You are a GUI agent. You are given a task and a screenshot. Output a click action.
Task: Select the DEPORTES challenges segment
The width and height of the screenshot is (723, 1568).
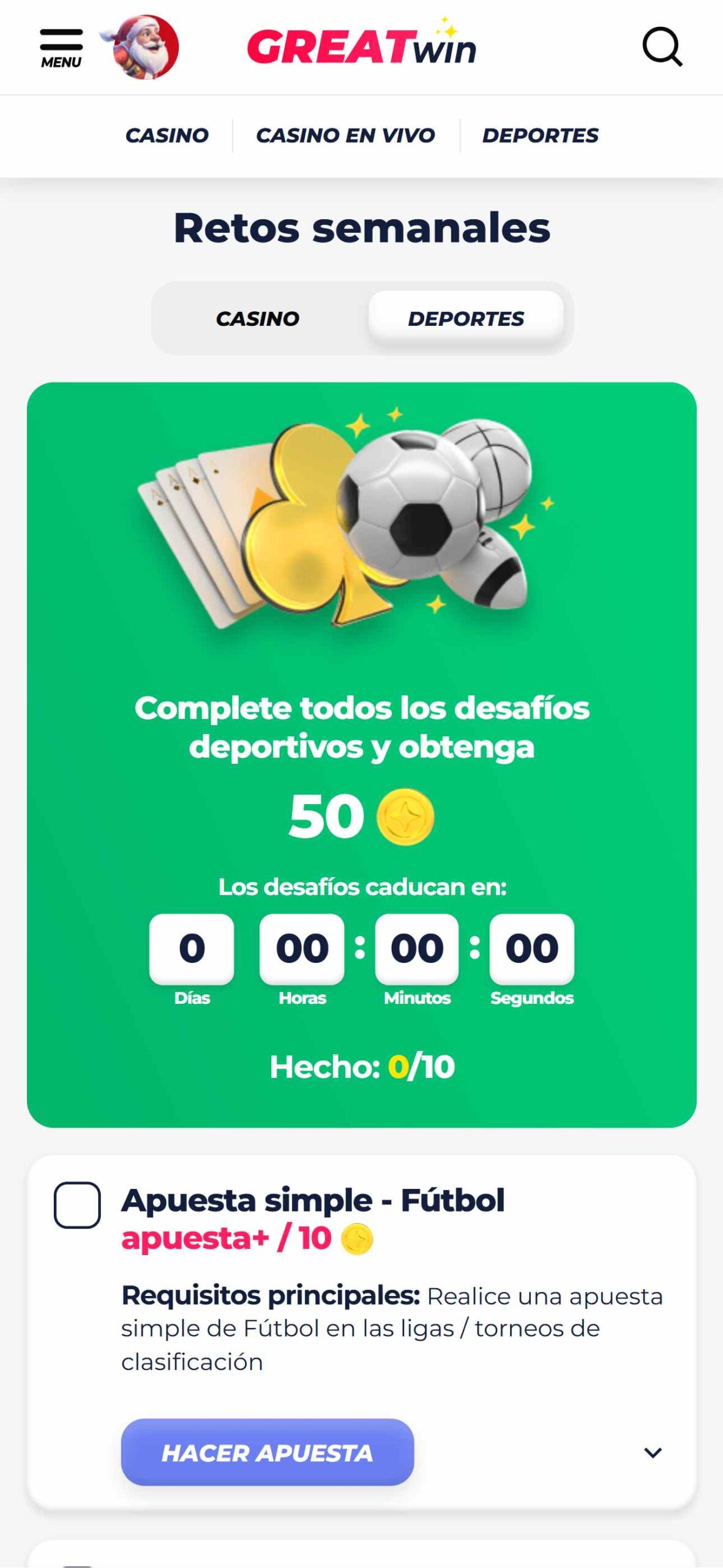click(x=466, y=318)
